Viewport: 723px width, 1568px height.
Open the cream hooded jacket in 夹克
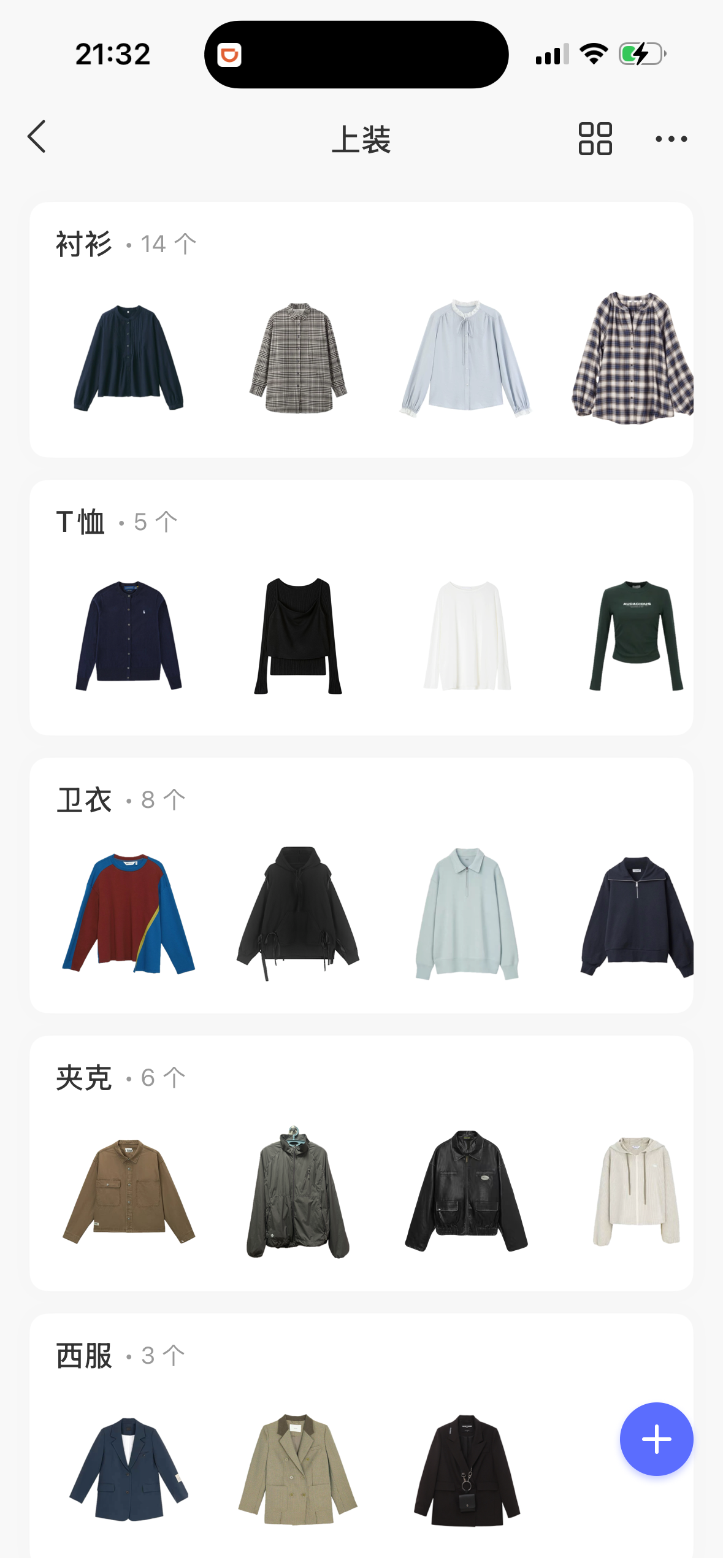pos(635,1192)
